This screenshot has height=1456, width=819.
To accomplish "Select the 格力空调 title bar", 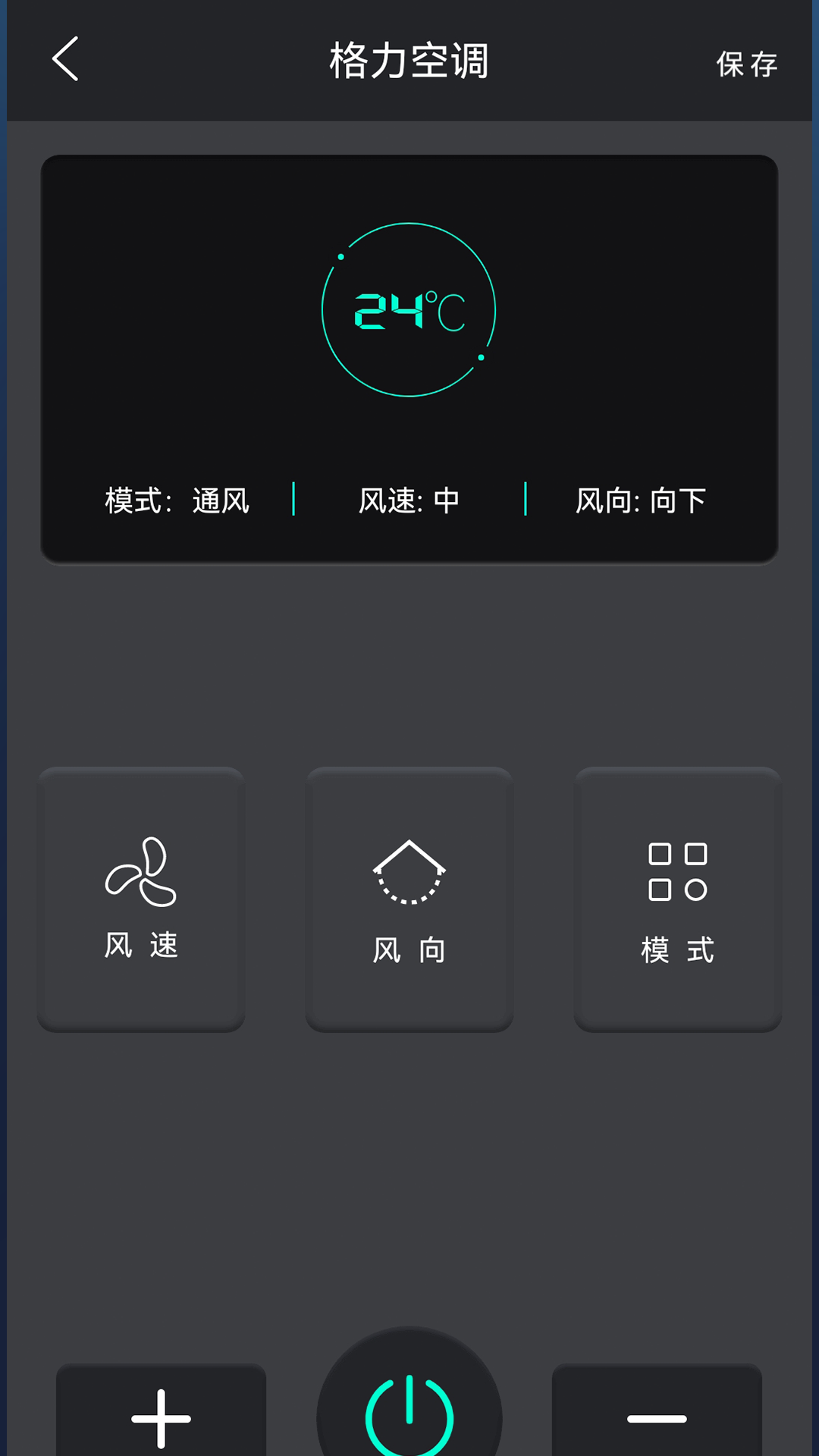I will 409,61.
